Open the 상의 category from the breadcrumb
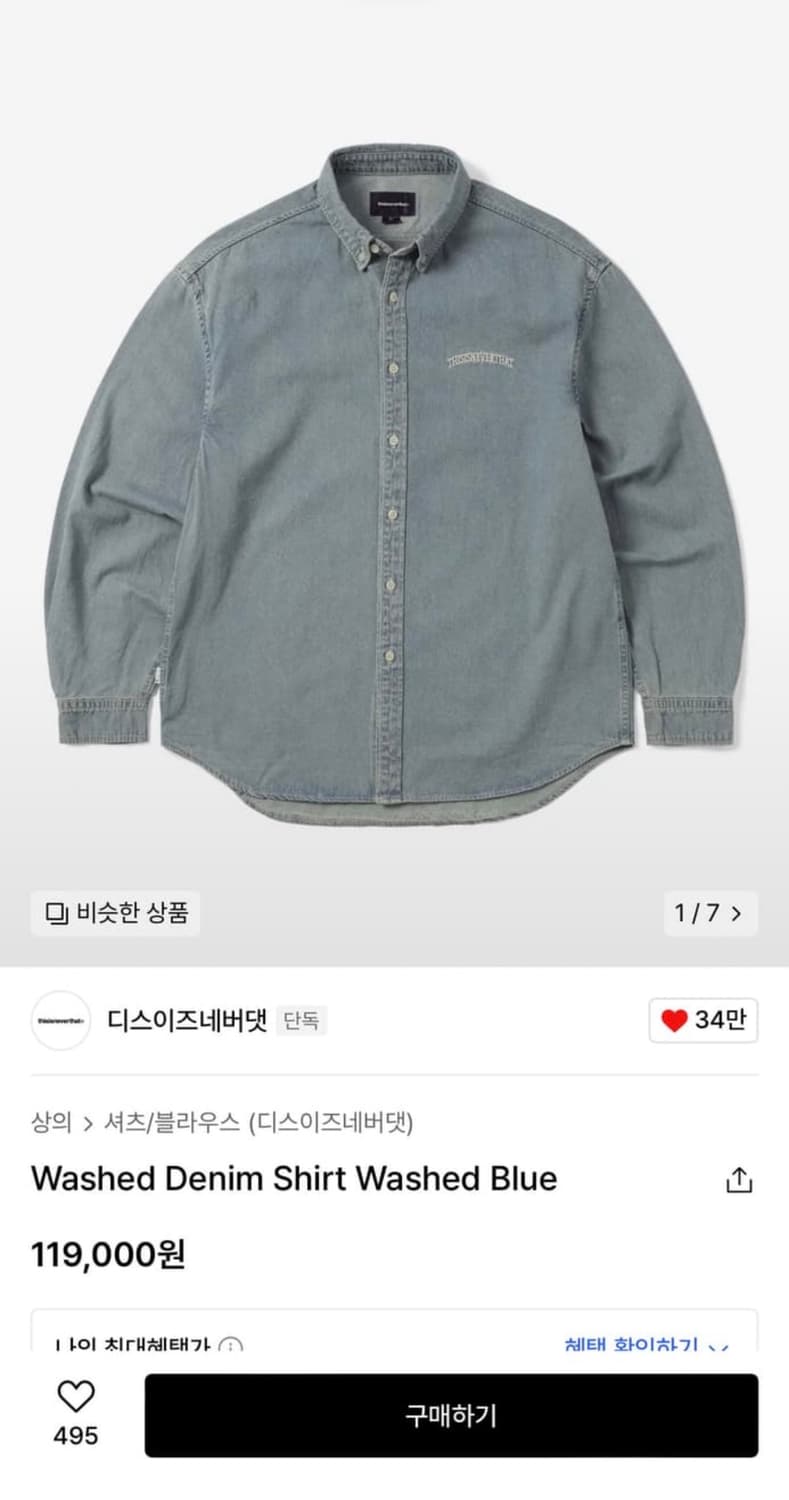The width and height of the screenshot is (789, 1500). point(48,1125)
